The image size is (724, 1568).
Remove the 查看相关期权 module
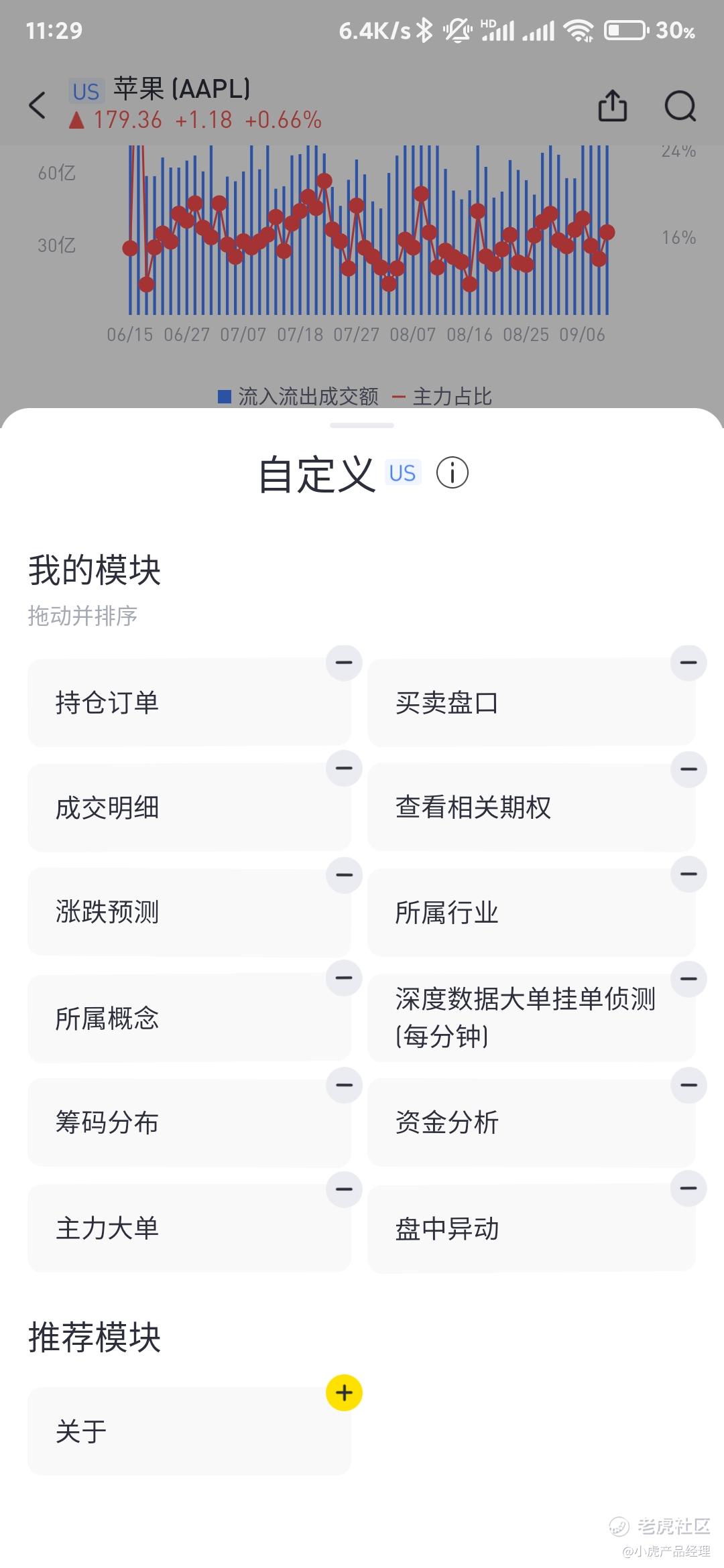pyautogui.click(x=688, y=769)
